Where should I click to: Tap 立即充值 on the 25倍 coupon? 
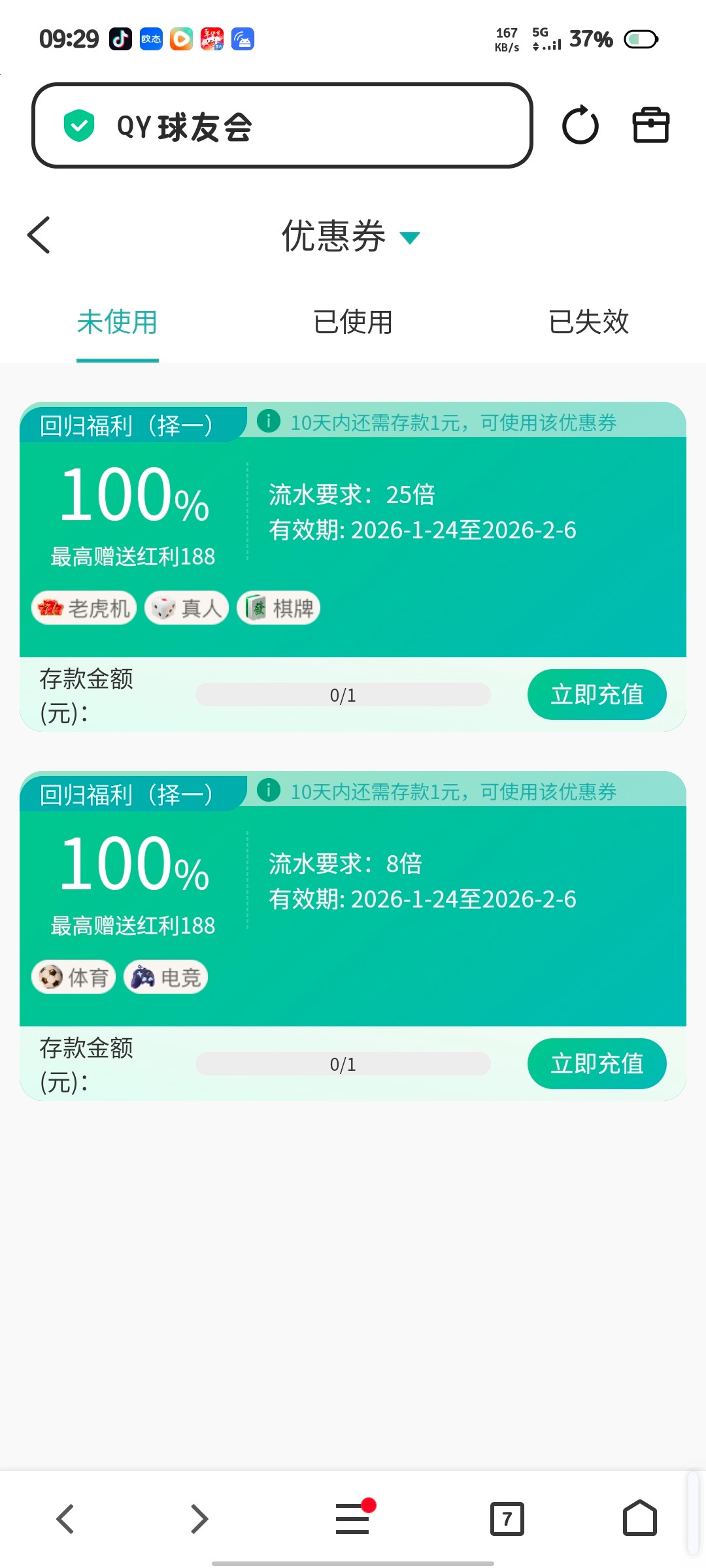(597, 694)
